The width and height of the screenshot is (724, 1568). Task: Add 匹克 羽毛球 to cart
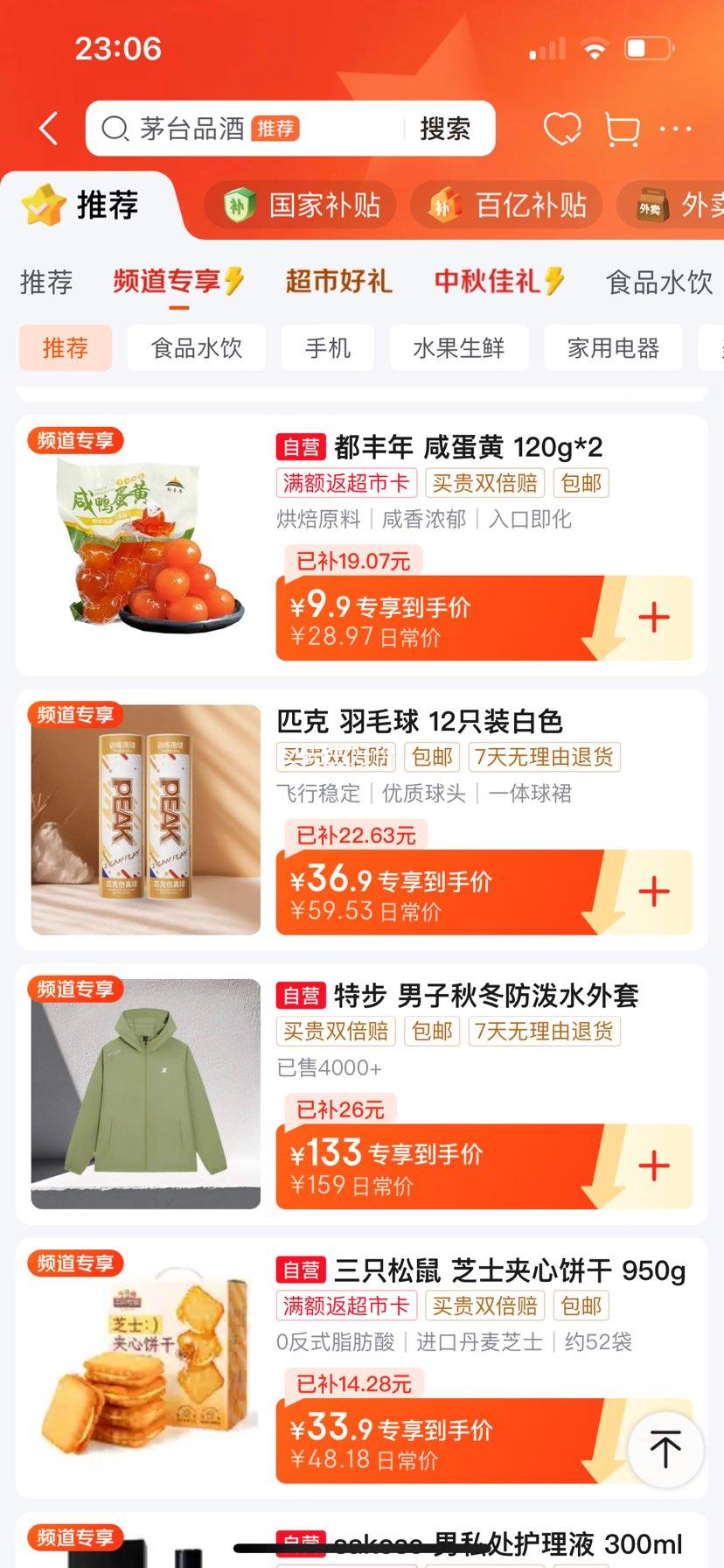click(654, 892)
